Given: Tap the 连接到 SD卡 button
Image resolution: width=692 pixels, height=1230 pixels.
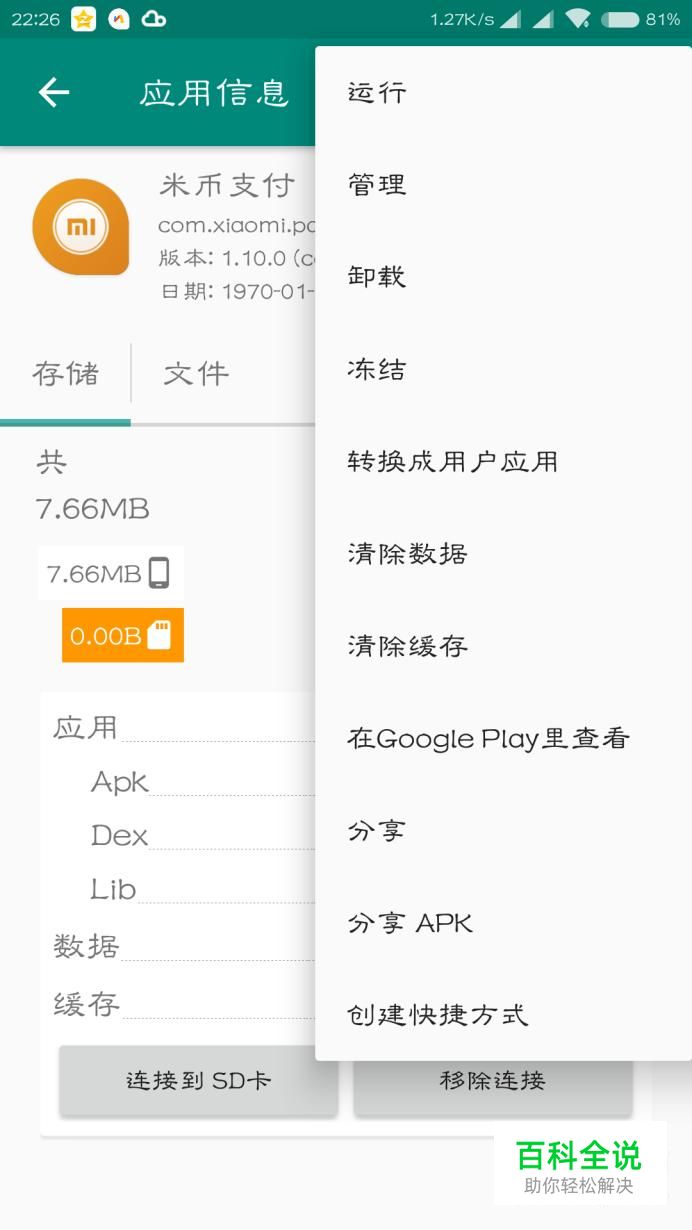Looking at the screenshot, I should pyautogui.click(x=198, y=1080).
